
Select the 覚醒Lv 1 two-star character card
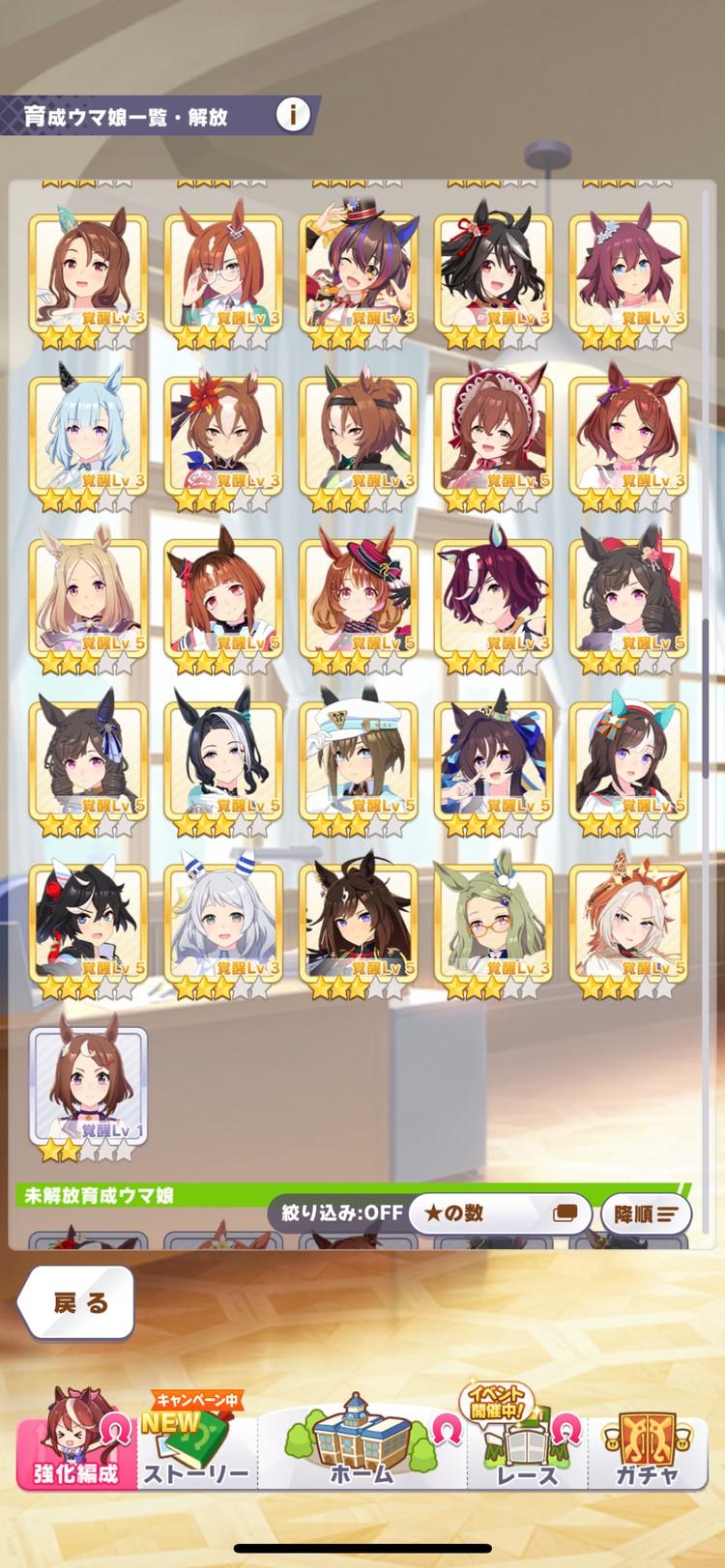(88, 1087)
